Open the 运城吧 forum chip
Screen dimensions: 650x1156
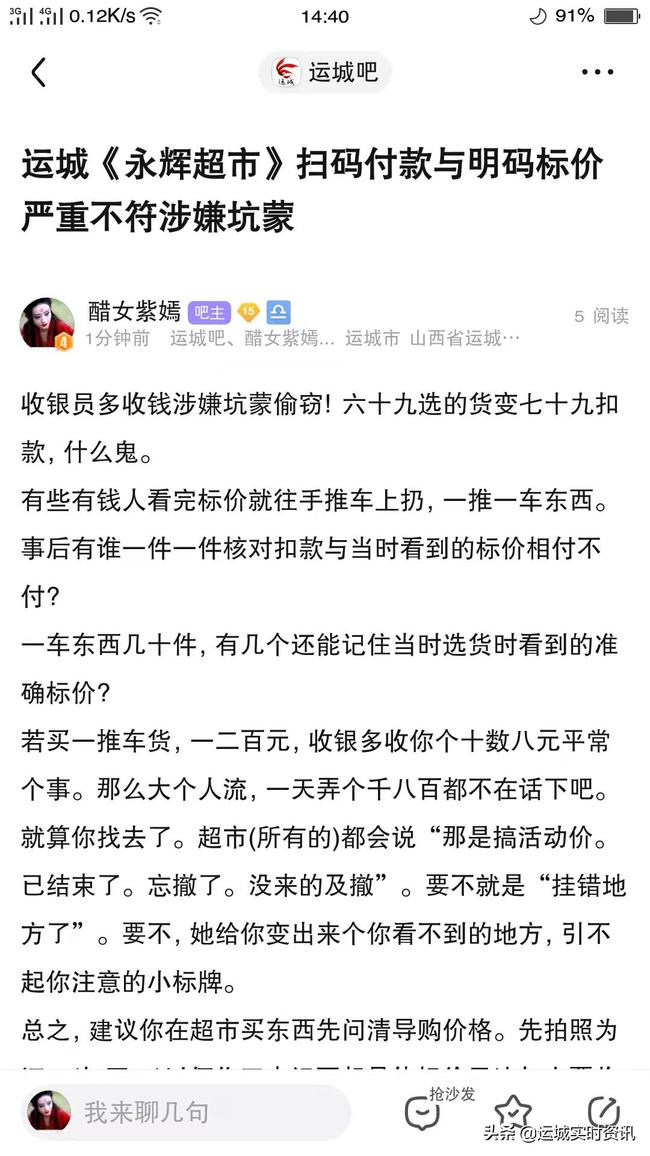[x=325, y=73]
